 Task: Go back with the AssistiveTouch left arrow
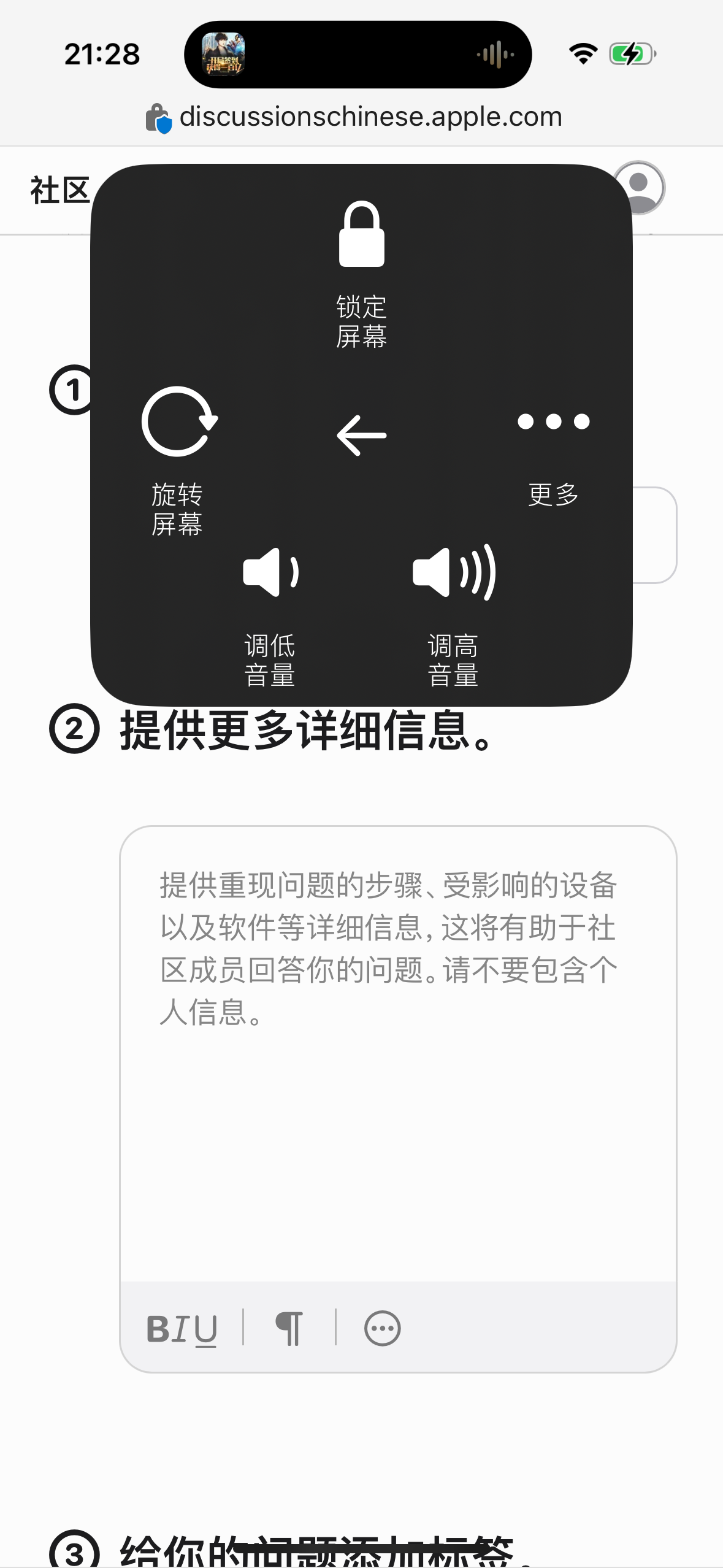[x=361, y=436]
